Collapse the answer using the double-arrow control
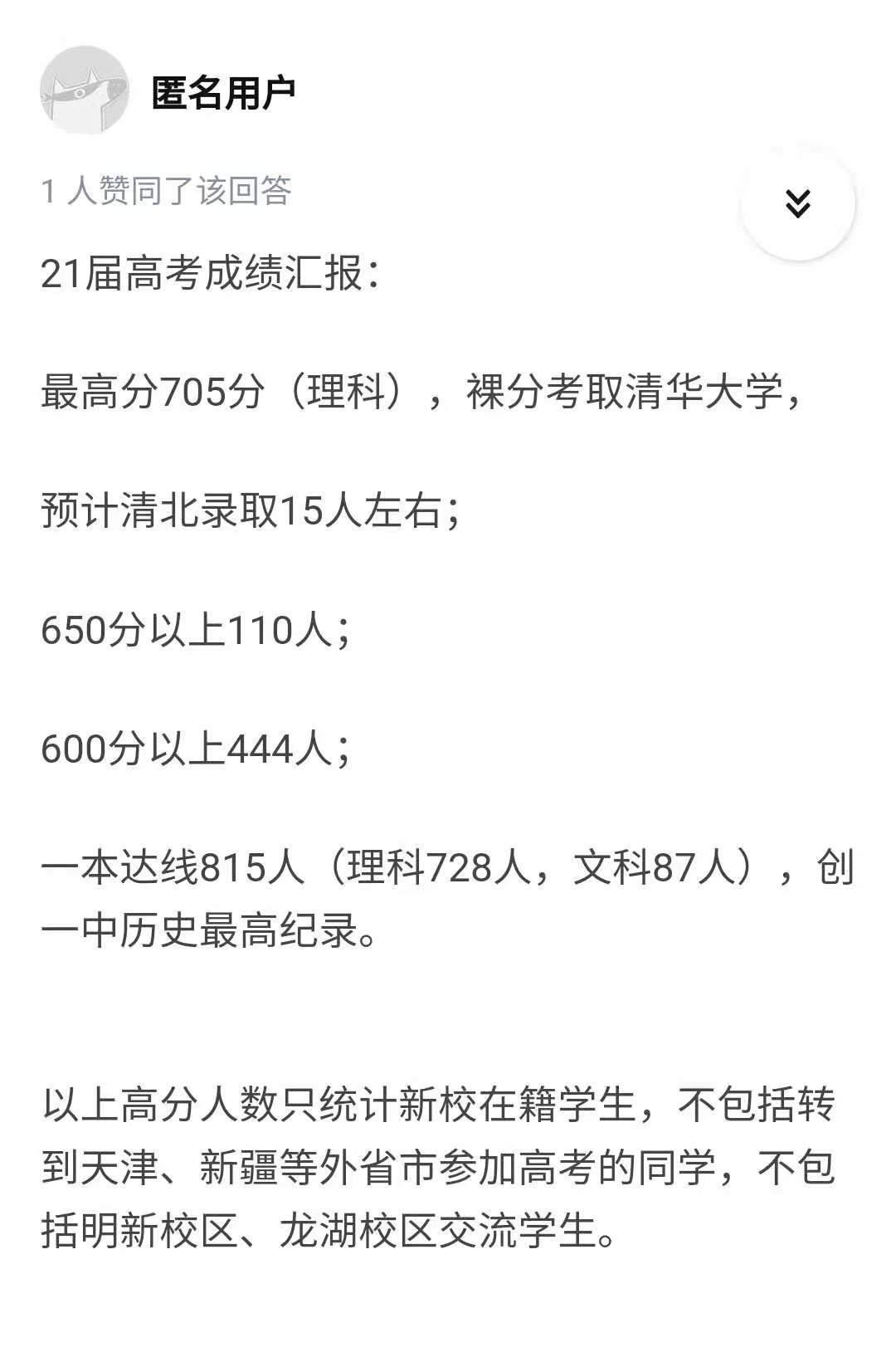Screen dimensions: 896x1347 [798, 202]
